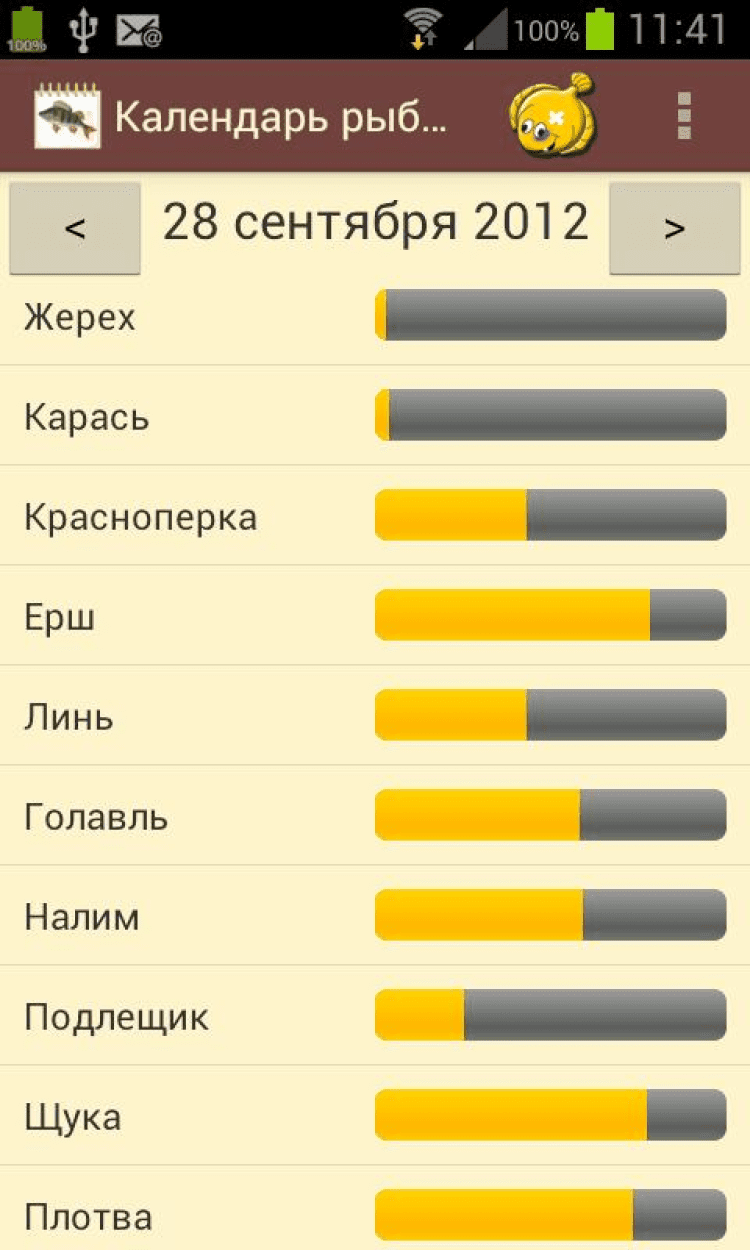This screenshot has height=1250, width=750.
Task: Open the Ерш fish entry
Action: [x=375, y=616]
